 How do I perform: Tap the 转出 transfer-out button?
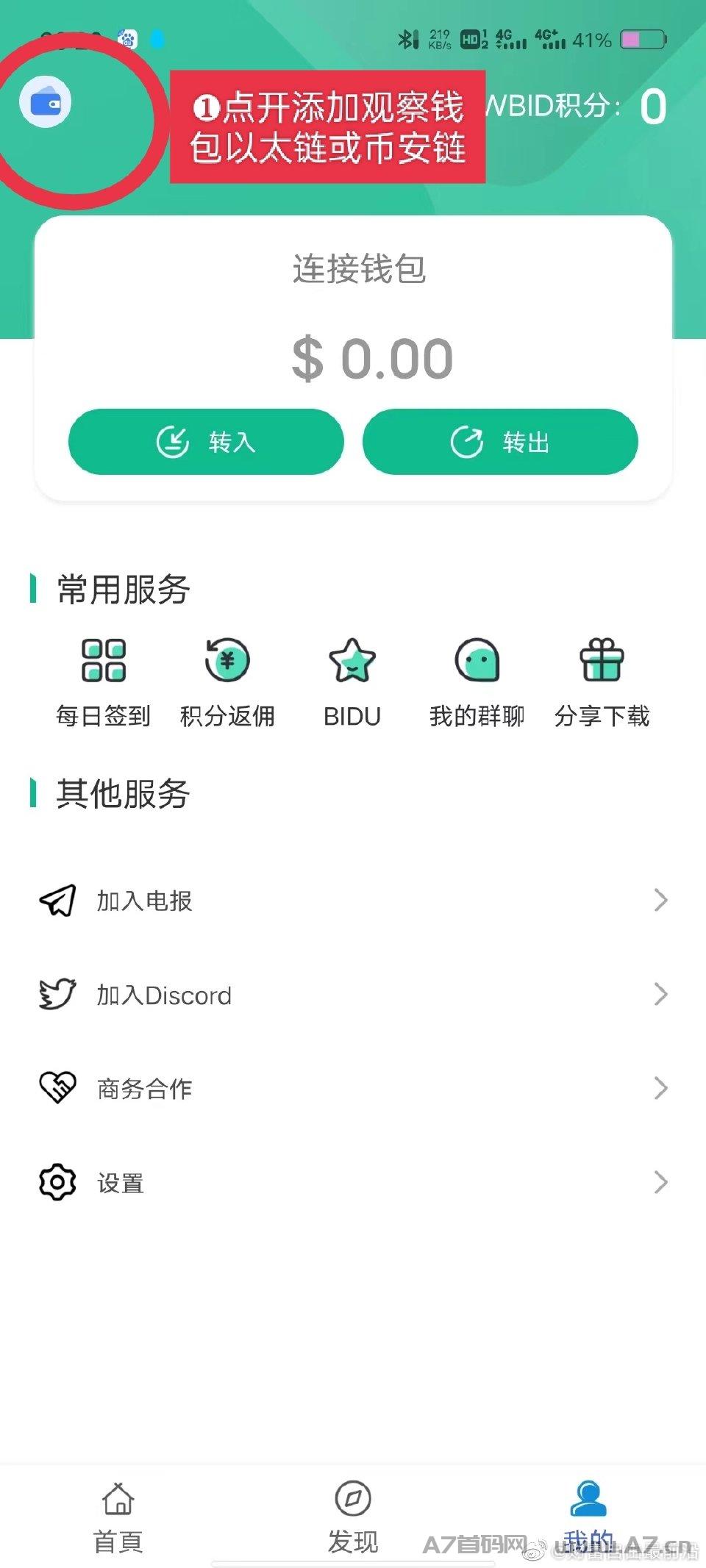pyautogui.click(x=500, y=442)
